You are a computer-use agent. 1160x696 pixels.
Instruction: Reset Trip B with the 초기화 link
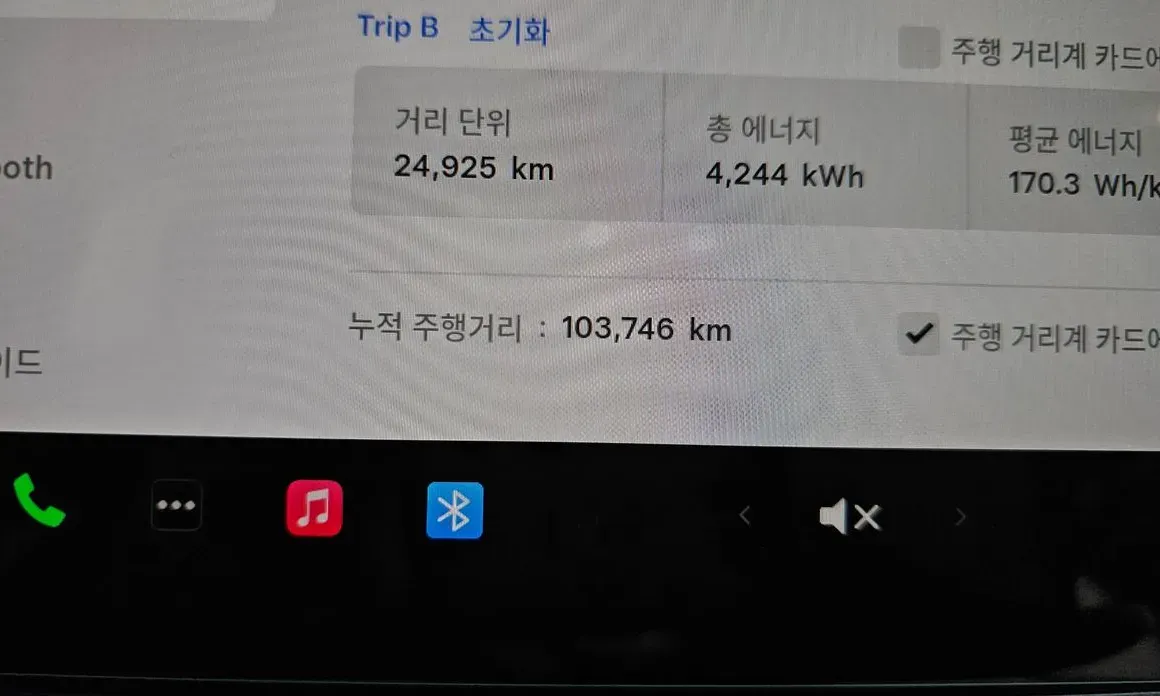(x=509, y=30)
